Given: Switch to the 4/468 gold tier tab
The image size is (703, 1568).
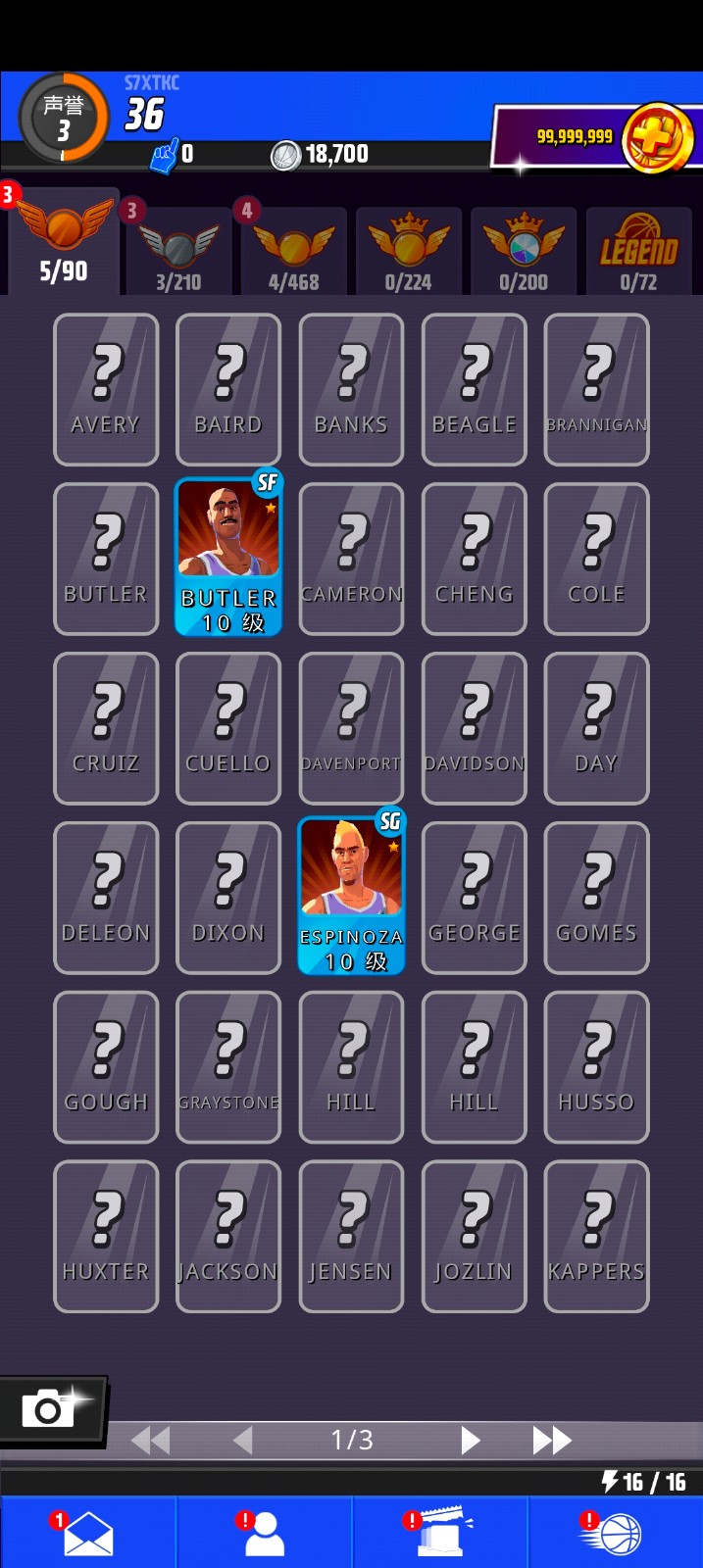Looking at the screenshot, I should pos(294,253).
